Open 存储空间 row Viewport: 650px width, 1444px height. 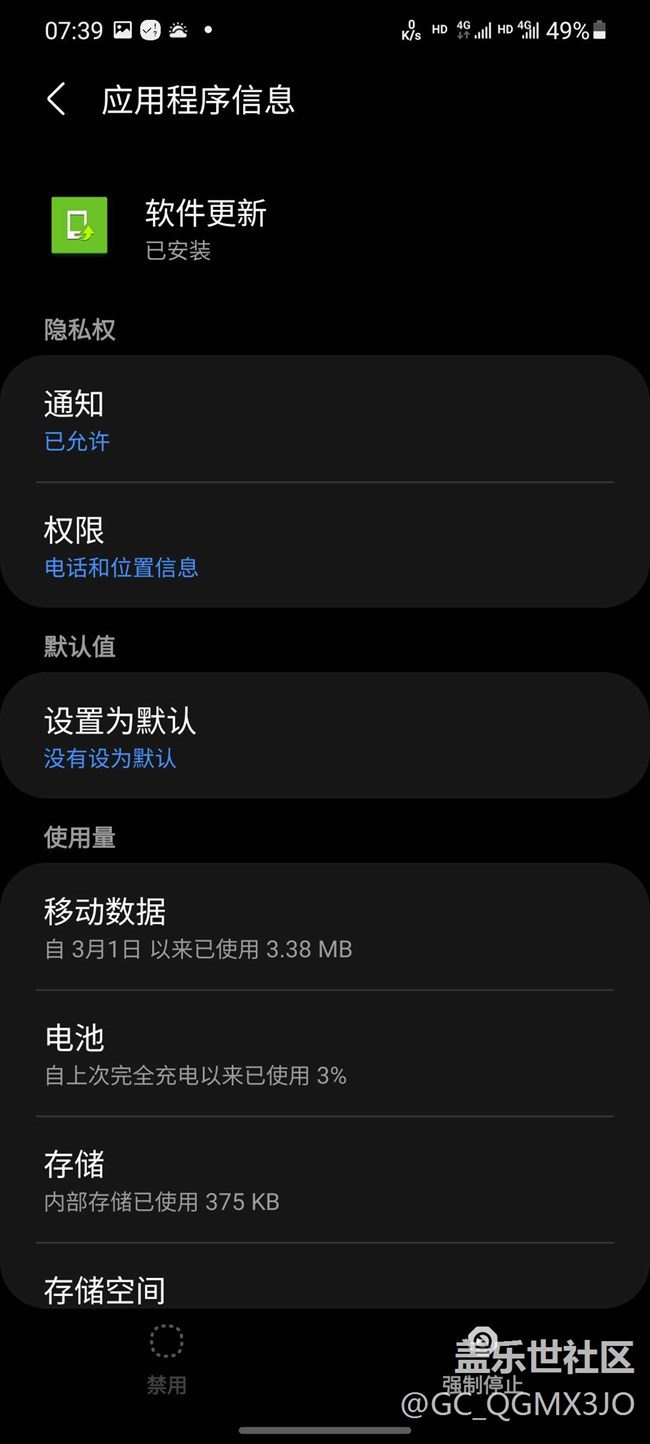pos(324,1288)
